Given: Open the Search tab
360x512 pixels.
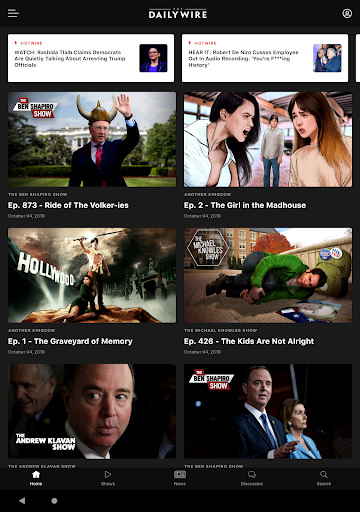Looking at the screenshot, I should click(x=324, y=478).
